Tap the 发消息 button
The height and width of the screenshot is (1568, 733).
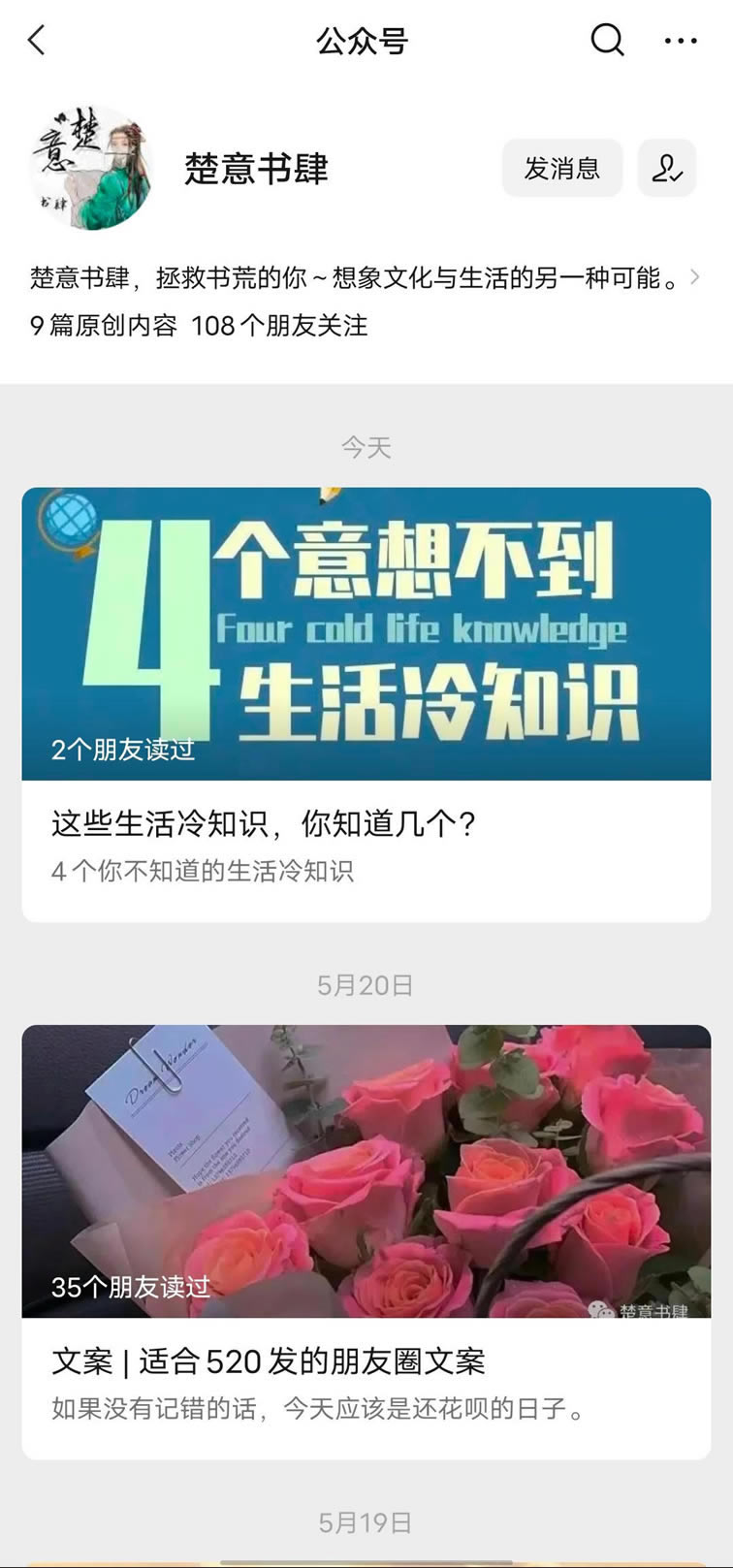tap(561, 169)
